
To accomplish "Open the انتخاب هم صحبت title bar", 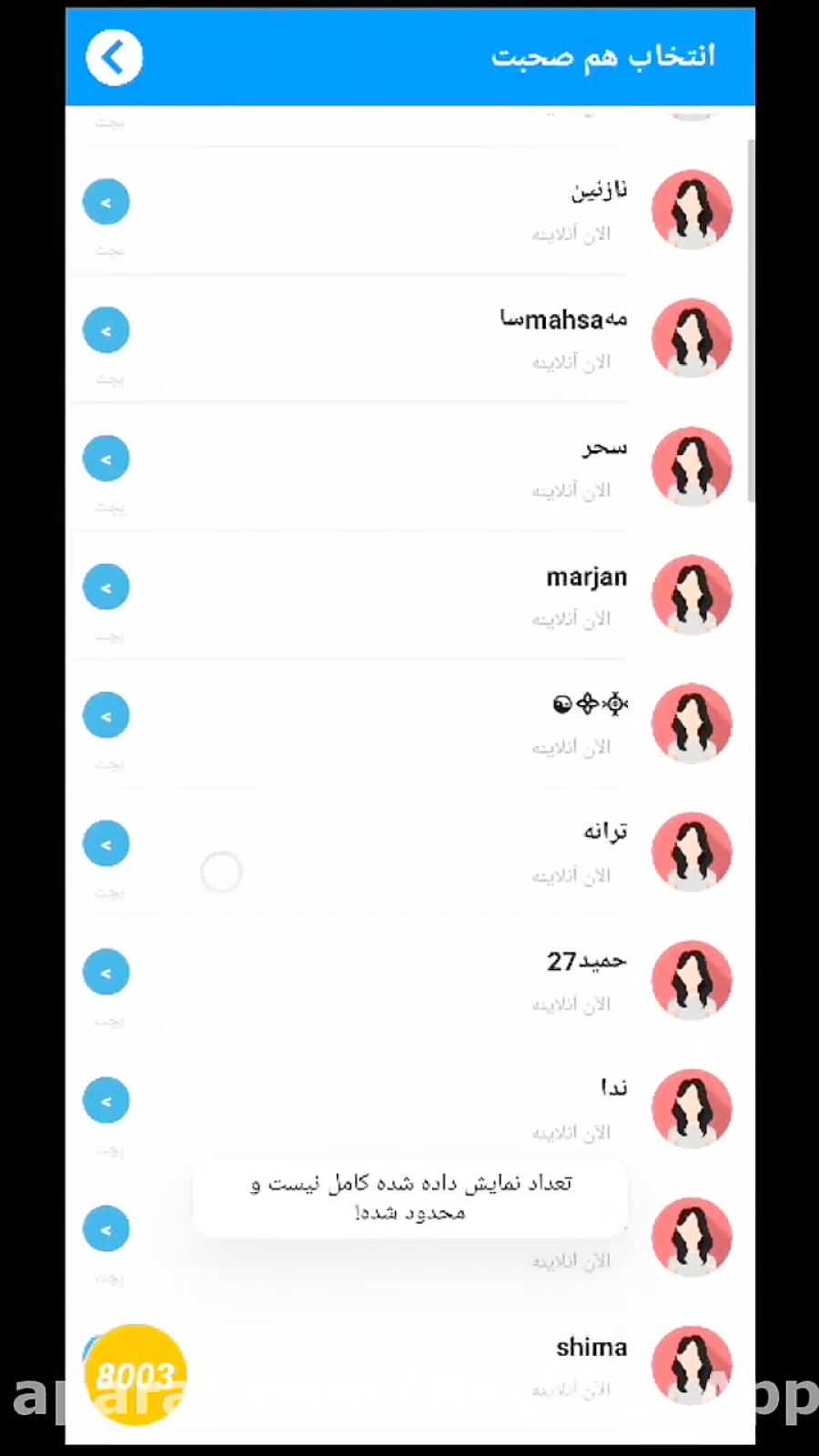I will click(602, 56).
